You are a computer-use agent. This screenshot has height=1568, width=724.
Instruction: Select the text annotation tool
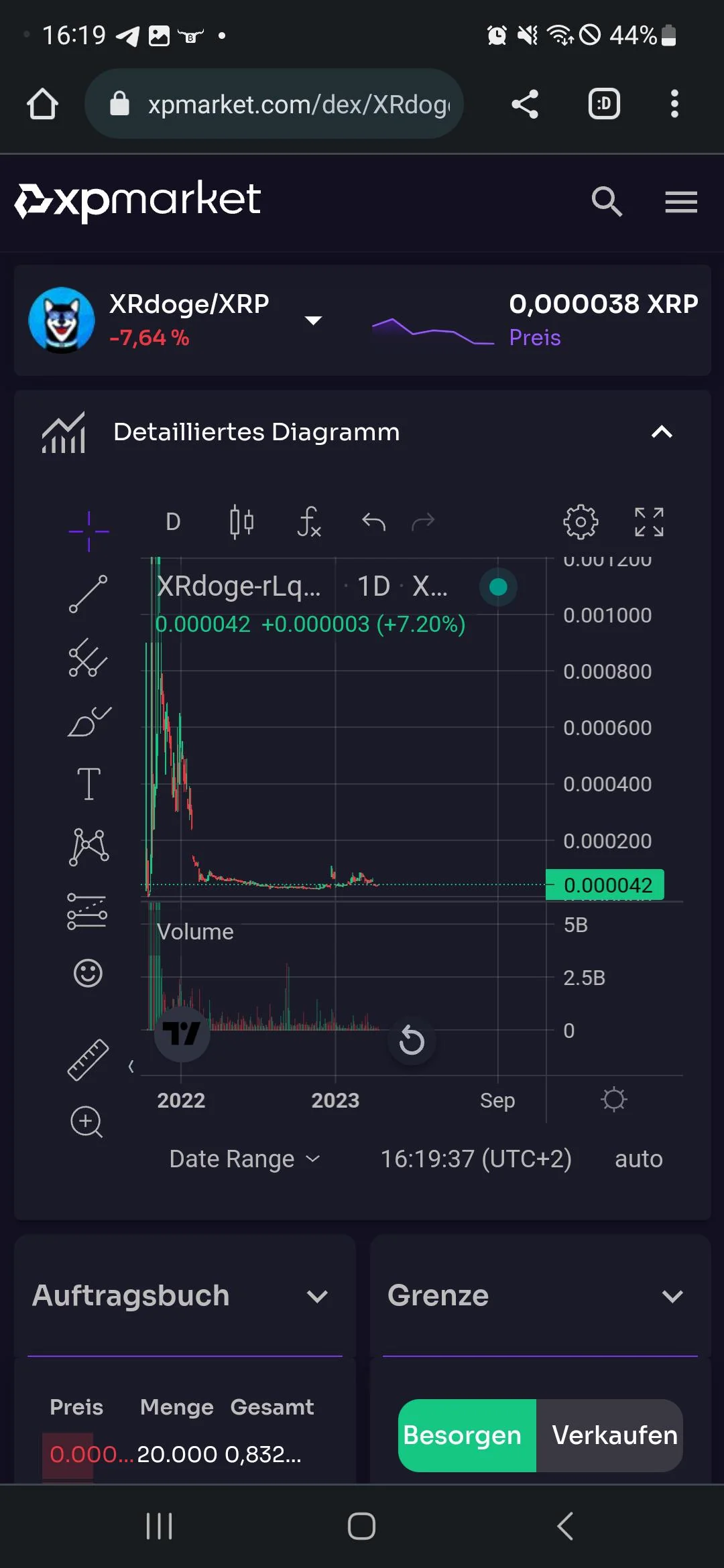(x=88, y=784)
